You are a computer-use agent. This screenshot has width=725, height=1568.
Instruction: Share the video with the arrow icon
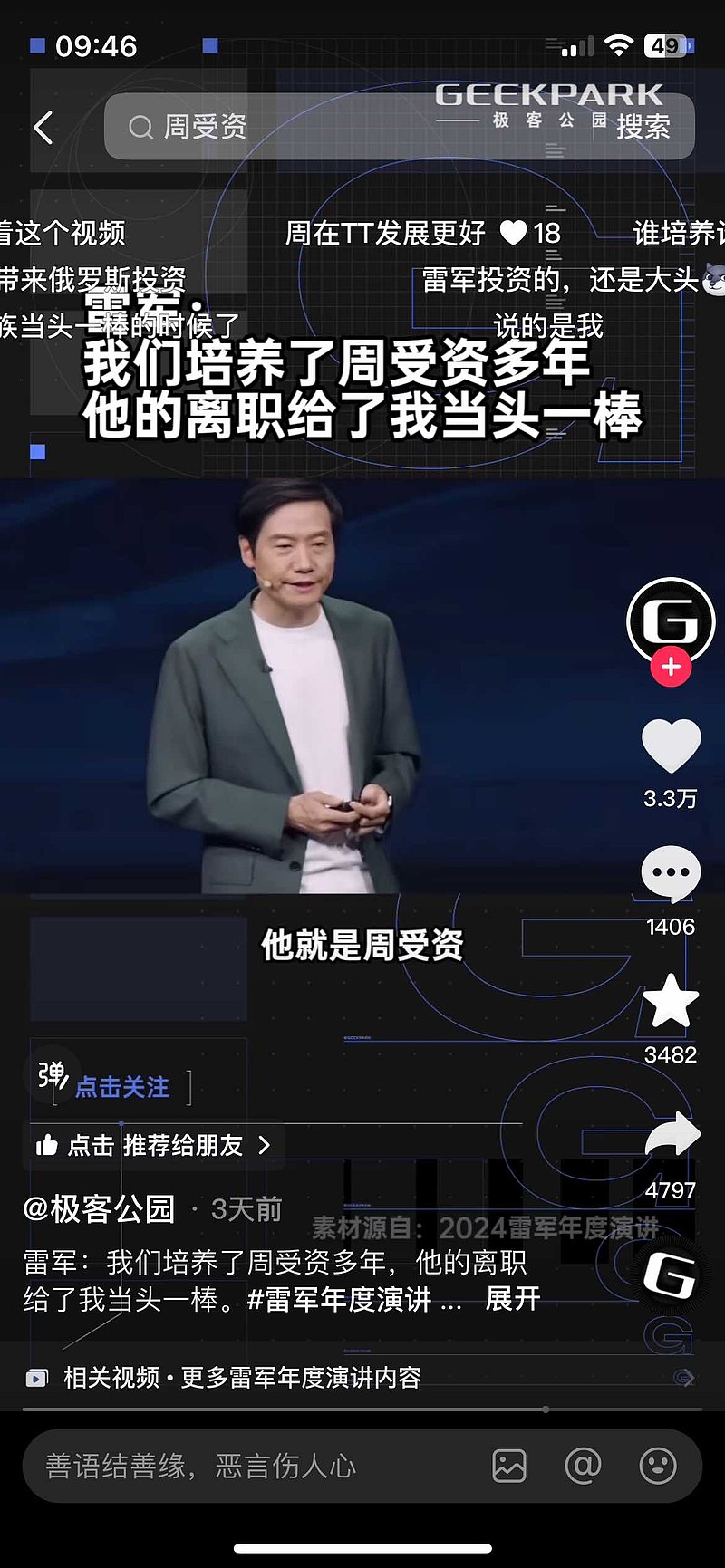tap(672, 1136)
